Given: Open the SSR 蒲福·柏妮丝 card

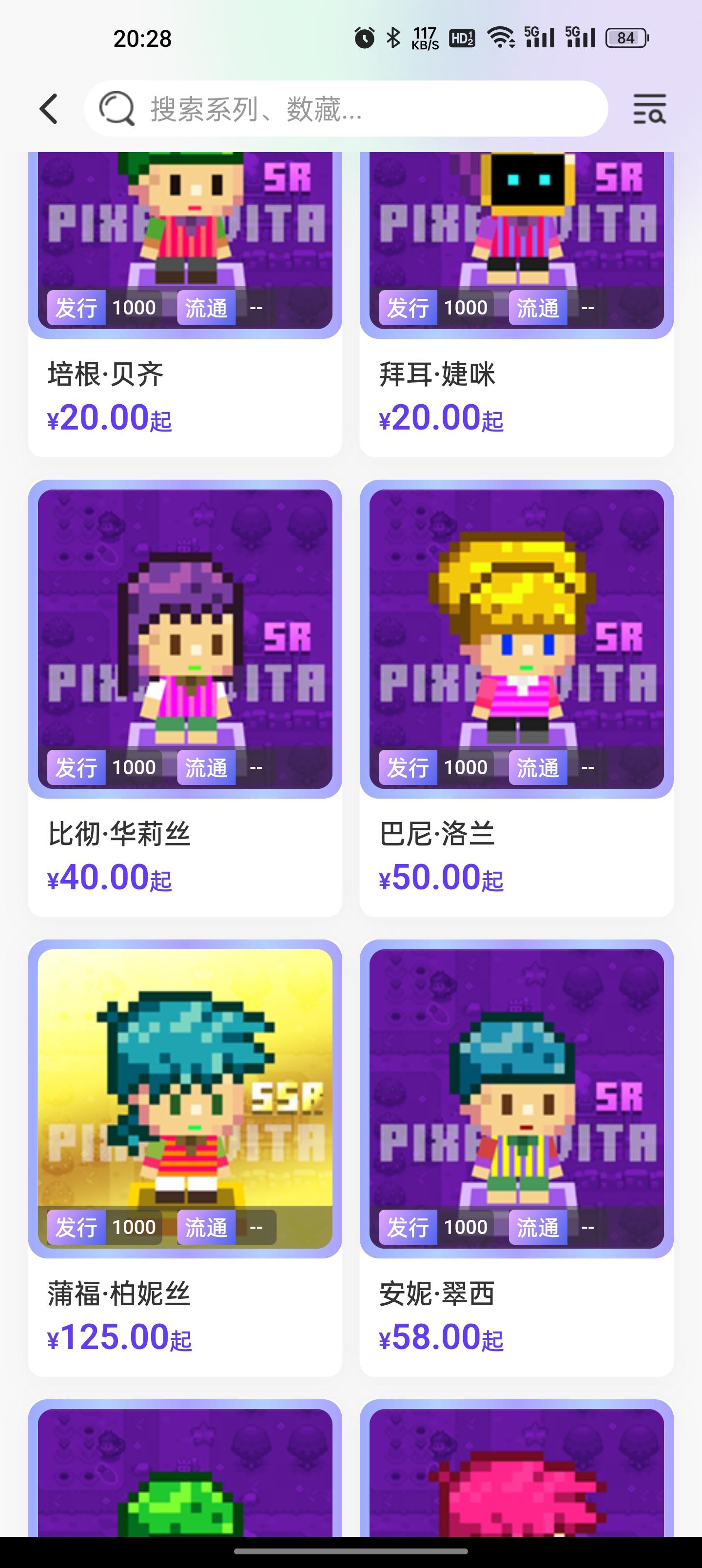Looking at the screenshot, I should point(185,1158).
